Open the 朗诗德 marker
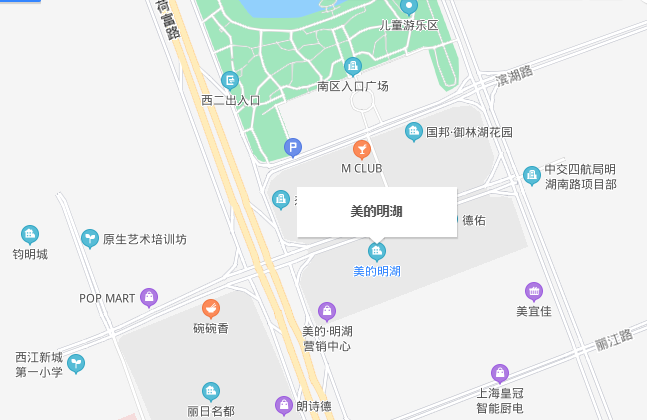This screenshot has width=647, height=420. 283,405
